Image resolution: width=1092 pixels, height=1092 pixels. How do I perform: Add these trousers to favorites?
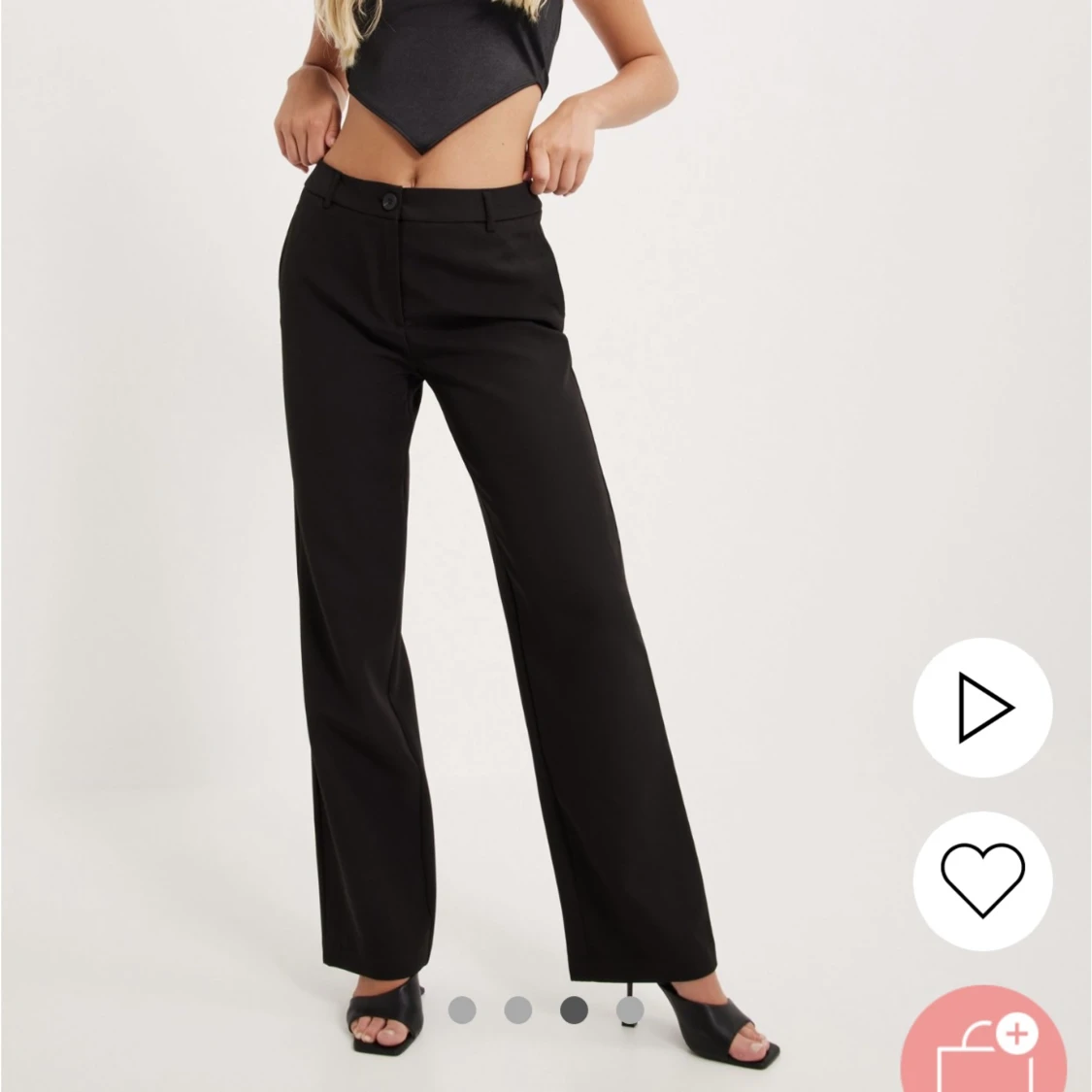(x=982, y=880)
